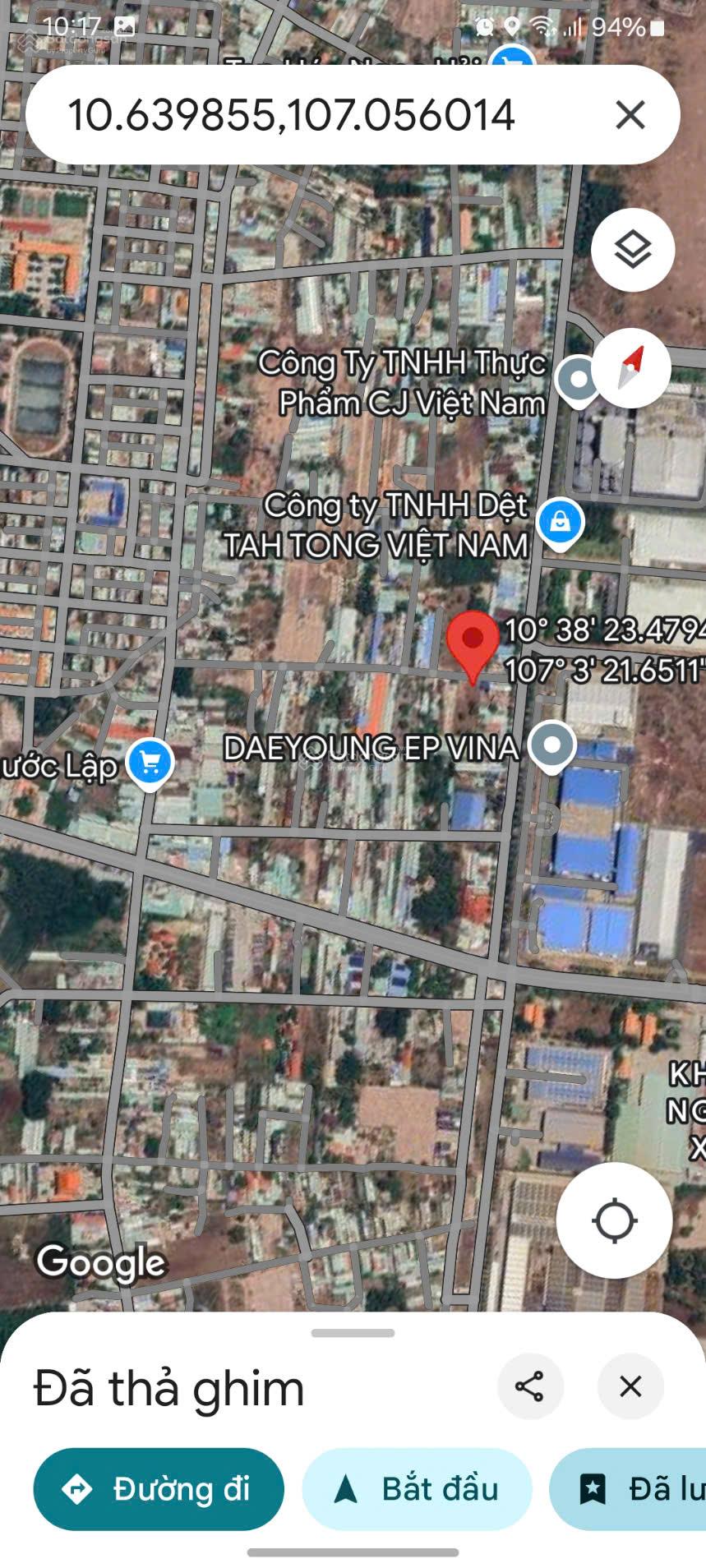Viewport: 706px width, 1568px height.
Task: Select the TAH TONG VIỆT NAM marker
Action: point(561,523)
